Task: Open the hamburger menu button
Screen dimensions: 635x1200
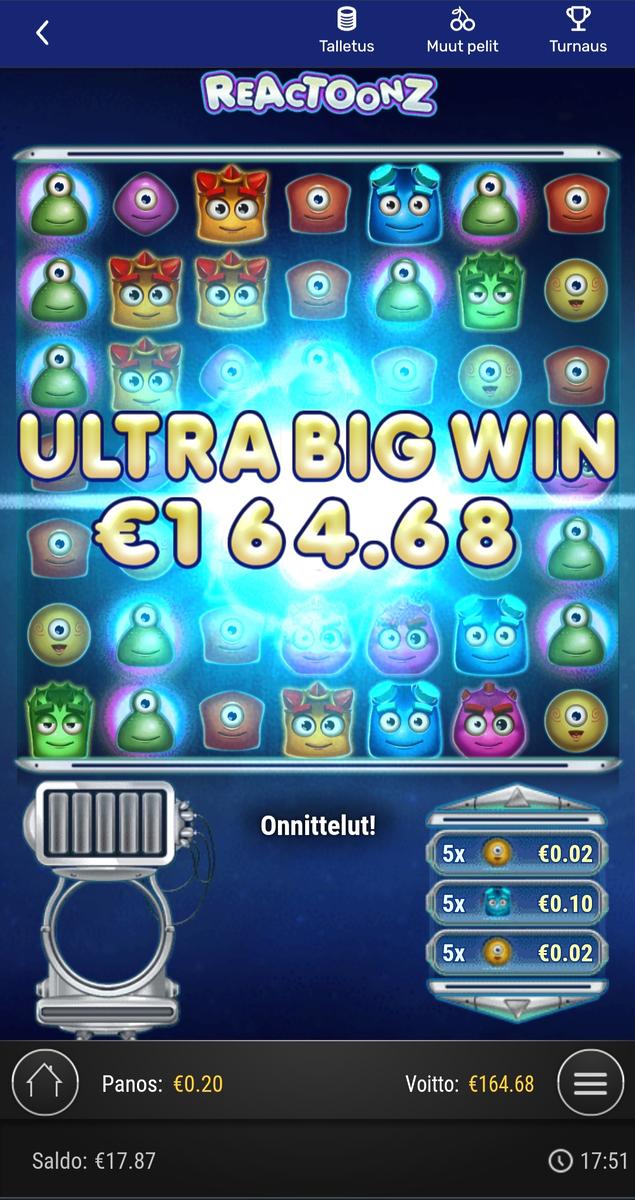Action: (590, 1083)
